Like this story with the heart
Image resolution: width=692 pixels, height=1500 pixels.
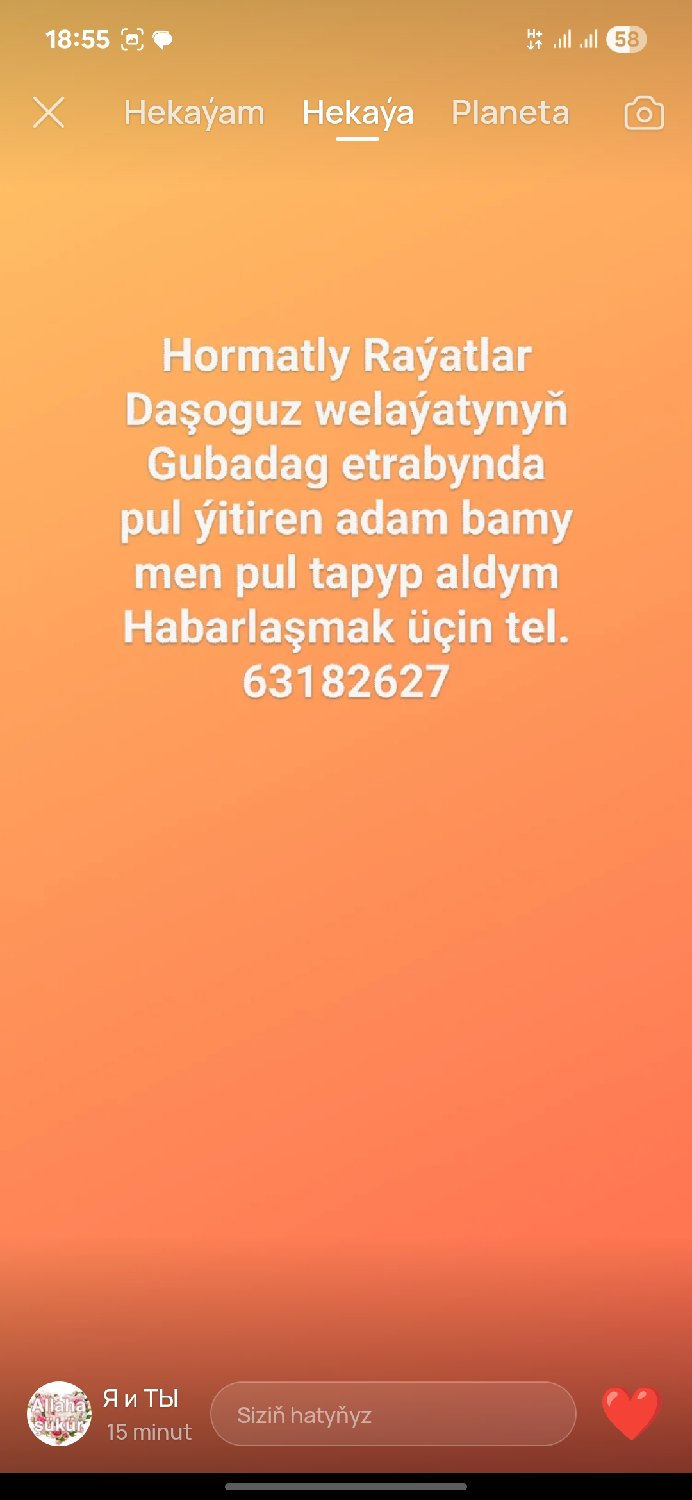click(x=631, y=1414)
